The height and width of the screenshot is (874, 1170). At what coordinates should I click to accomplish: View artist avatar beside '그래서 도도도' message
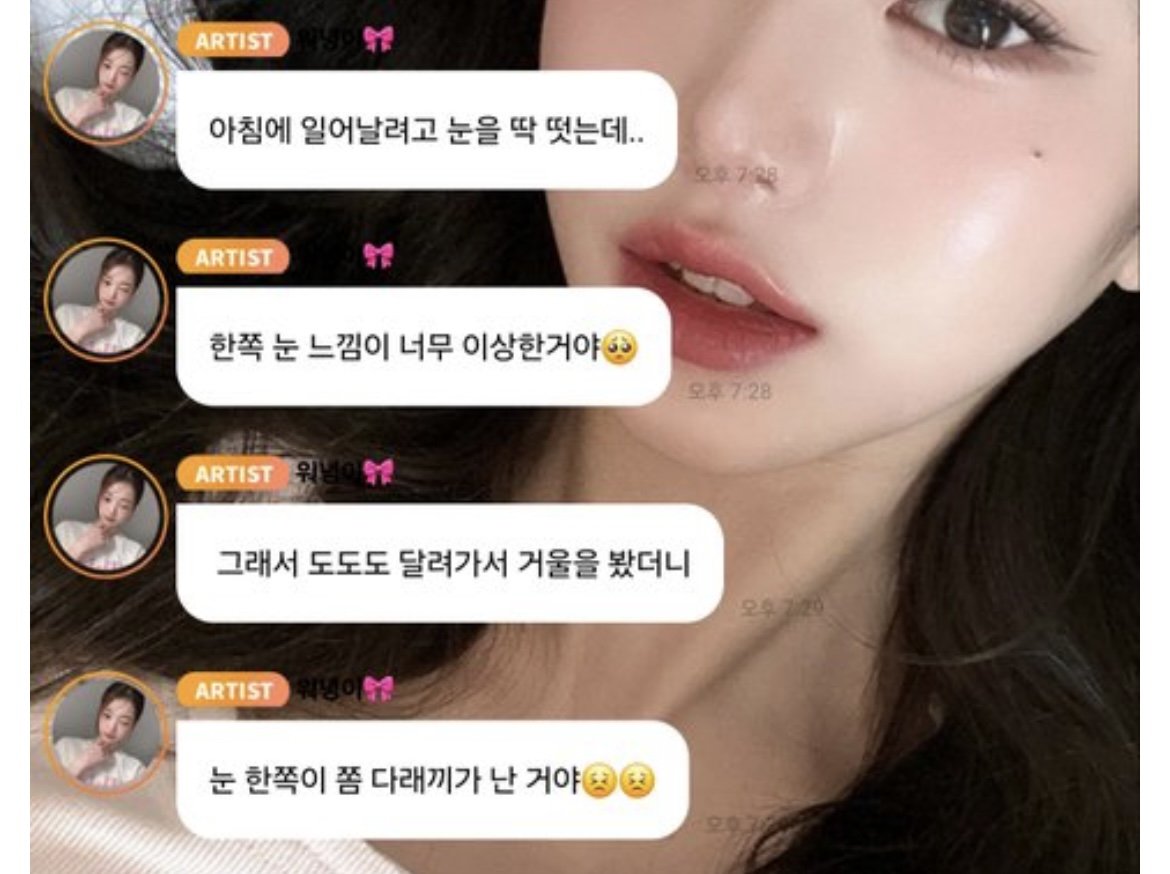coord(105,516)
